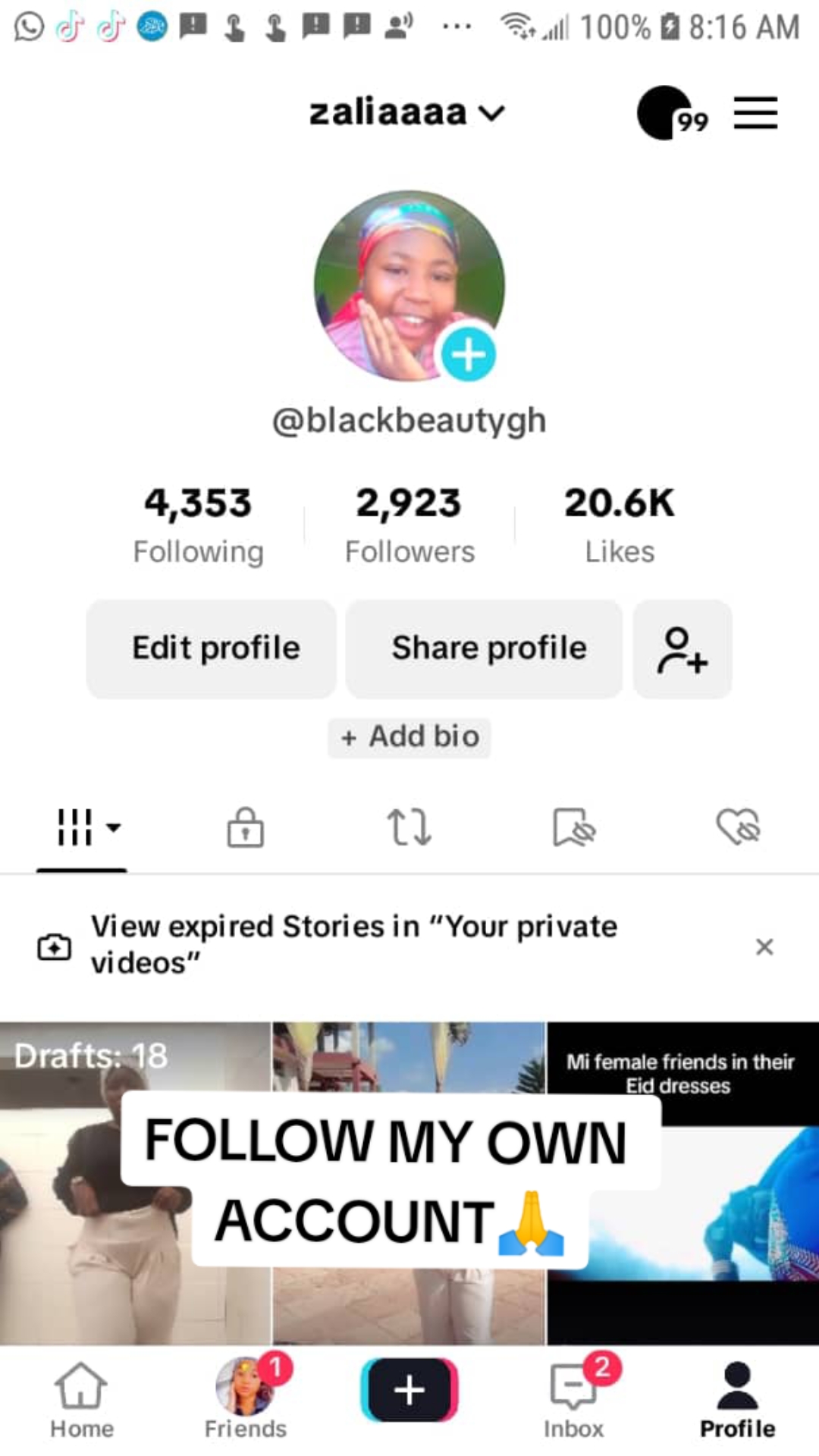Tap Add bio
Screen dimensions: 819x1456
coord(409,737)
